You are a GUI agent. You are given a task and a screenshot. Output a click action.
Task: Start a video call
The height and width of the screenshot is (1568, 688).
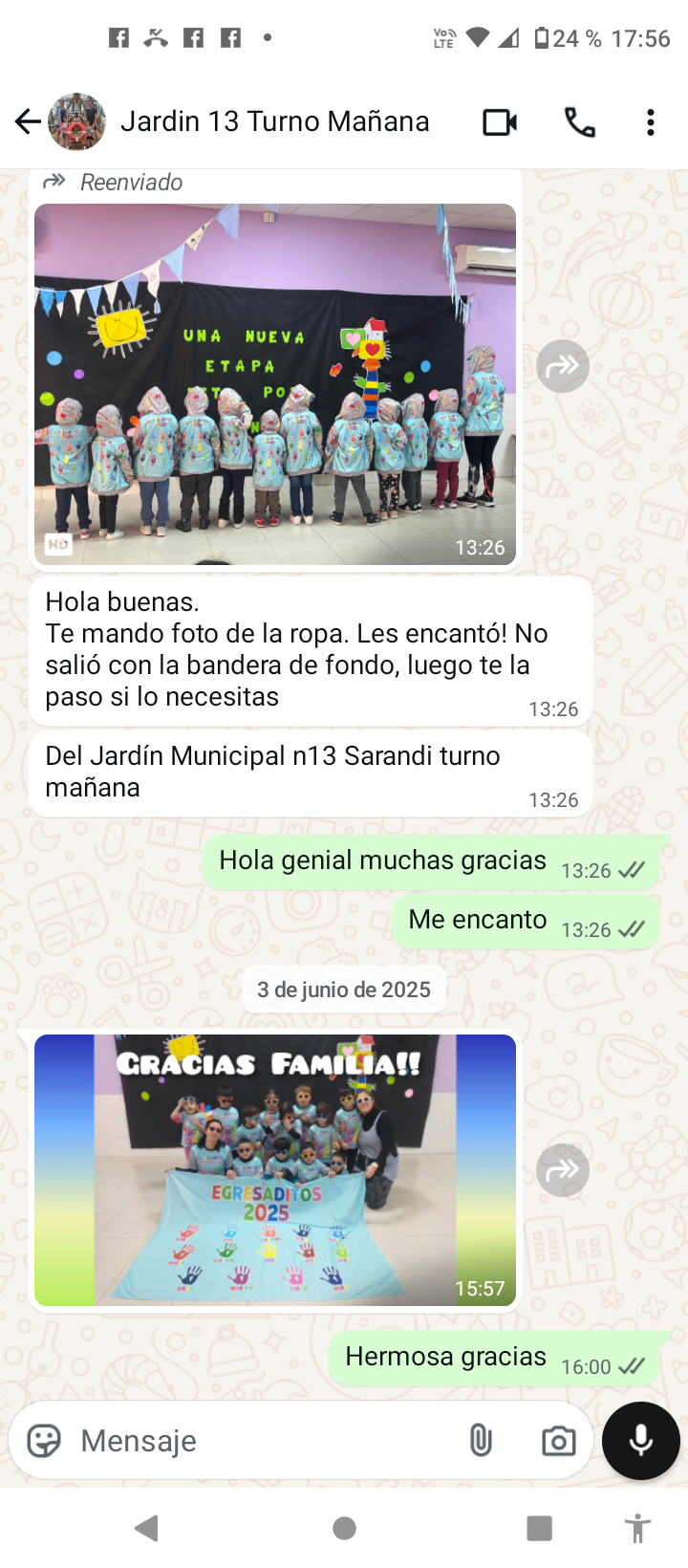500,122
